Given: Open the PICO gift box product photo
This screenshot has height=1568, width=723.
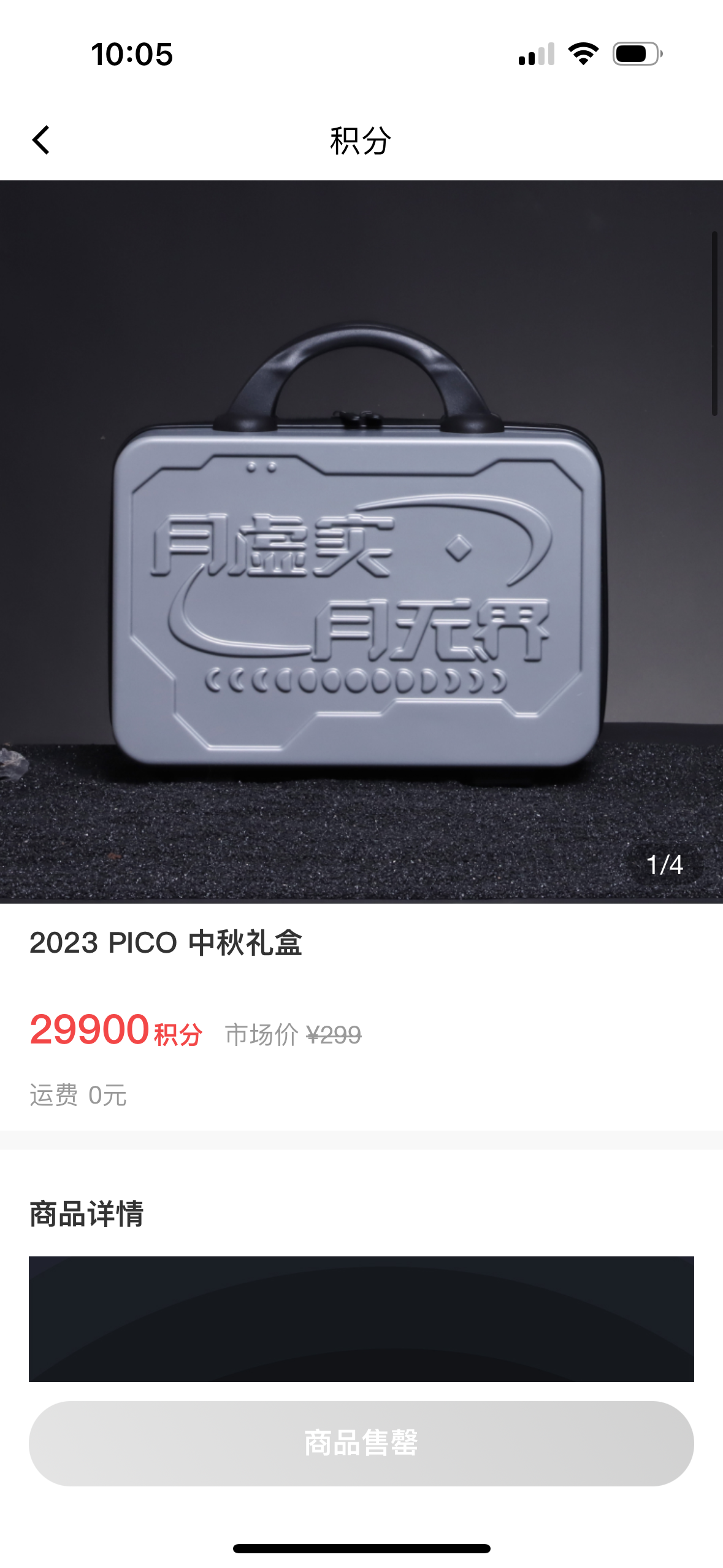Looking at the screenshot, I should (361, 541).
